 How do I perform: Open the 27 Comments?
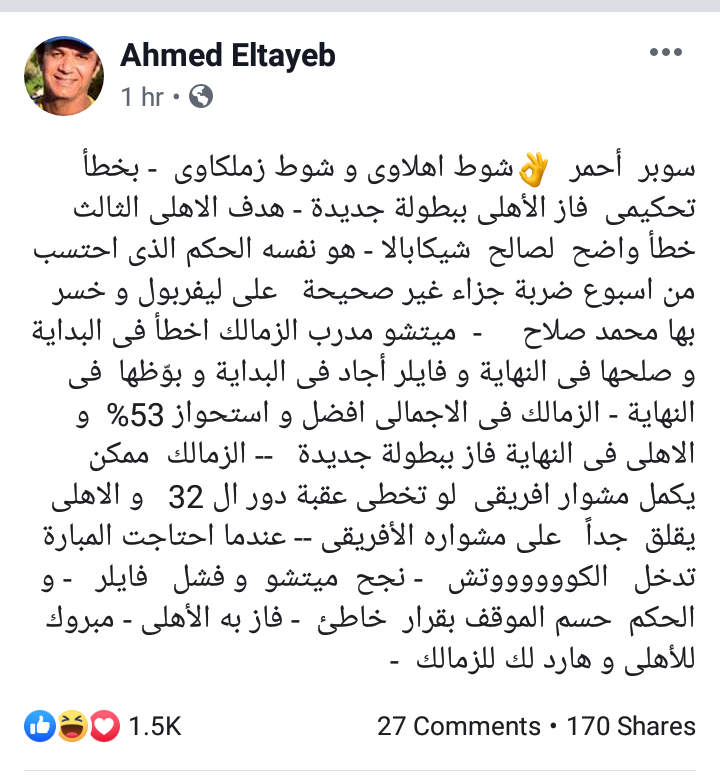pyautogui.click(x=457, y=727)
